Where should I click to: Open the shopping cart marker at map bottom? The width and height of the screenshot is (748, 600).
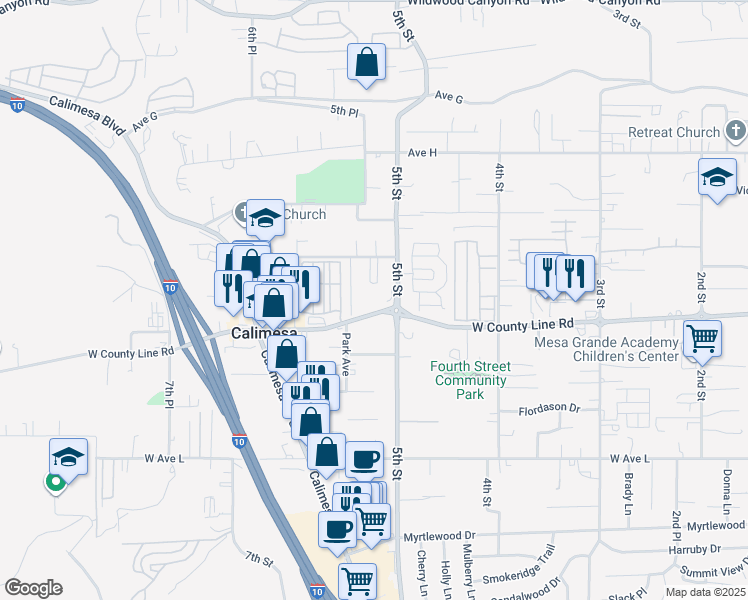coord(357,581)
